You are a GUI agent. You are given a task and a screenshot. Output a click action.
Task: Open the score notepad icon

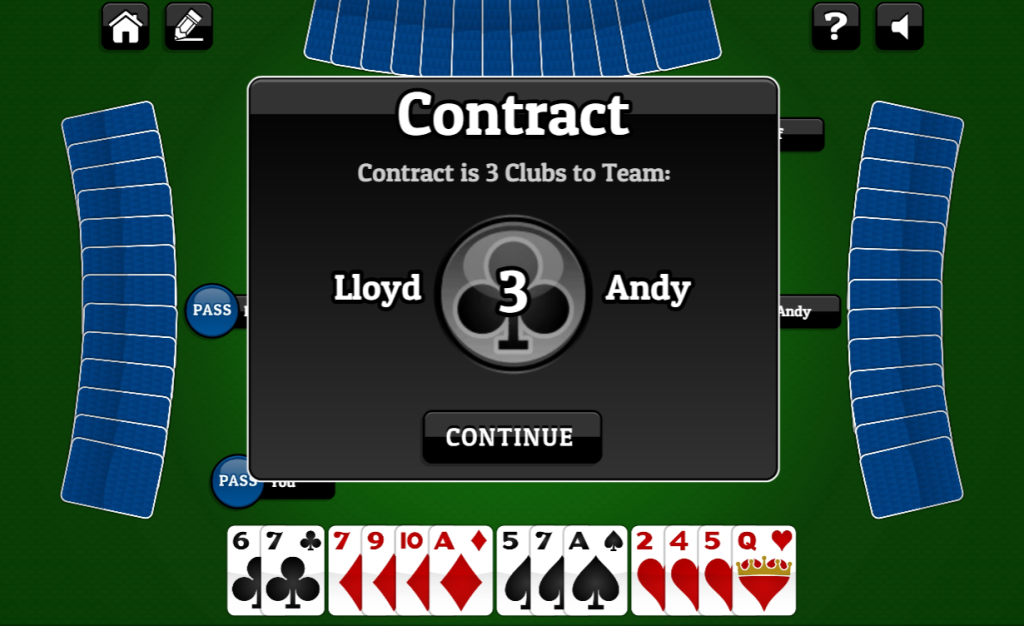point(188,26)
